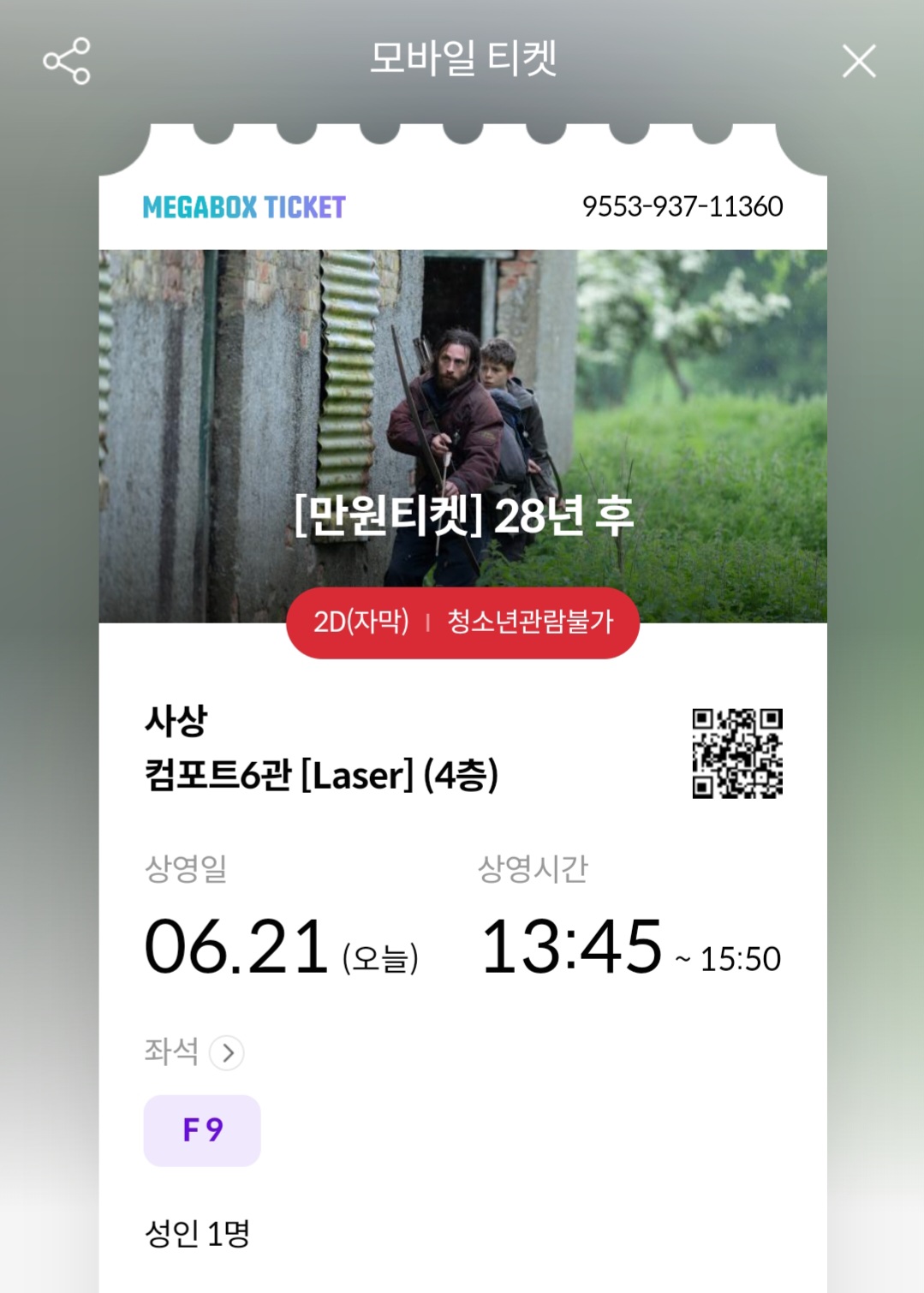
Task: Share the mobile ticket
Action: pos(67,61)
